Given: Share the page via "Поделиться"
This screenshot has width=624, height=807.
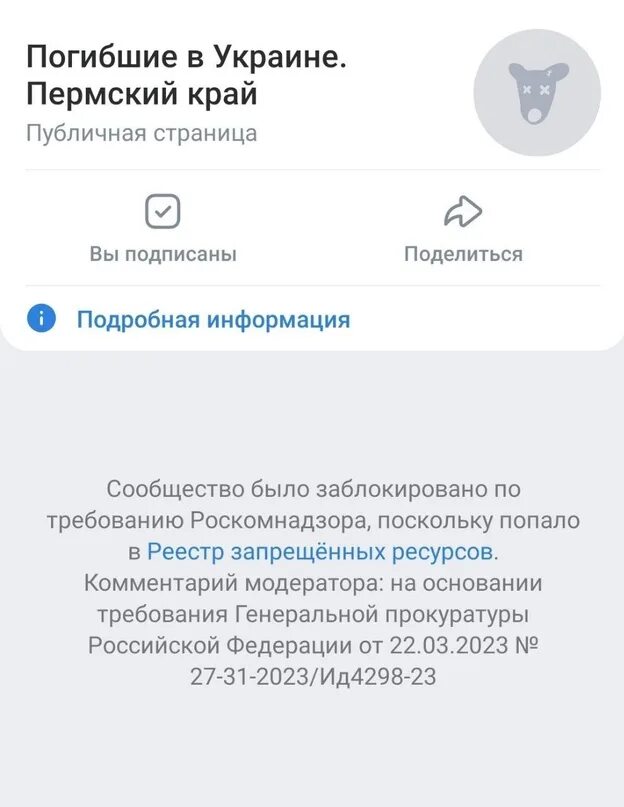Looking at the screenshot, I should (x=463, y=228).
